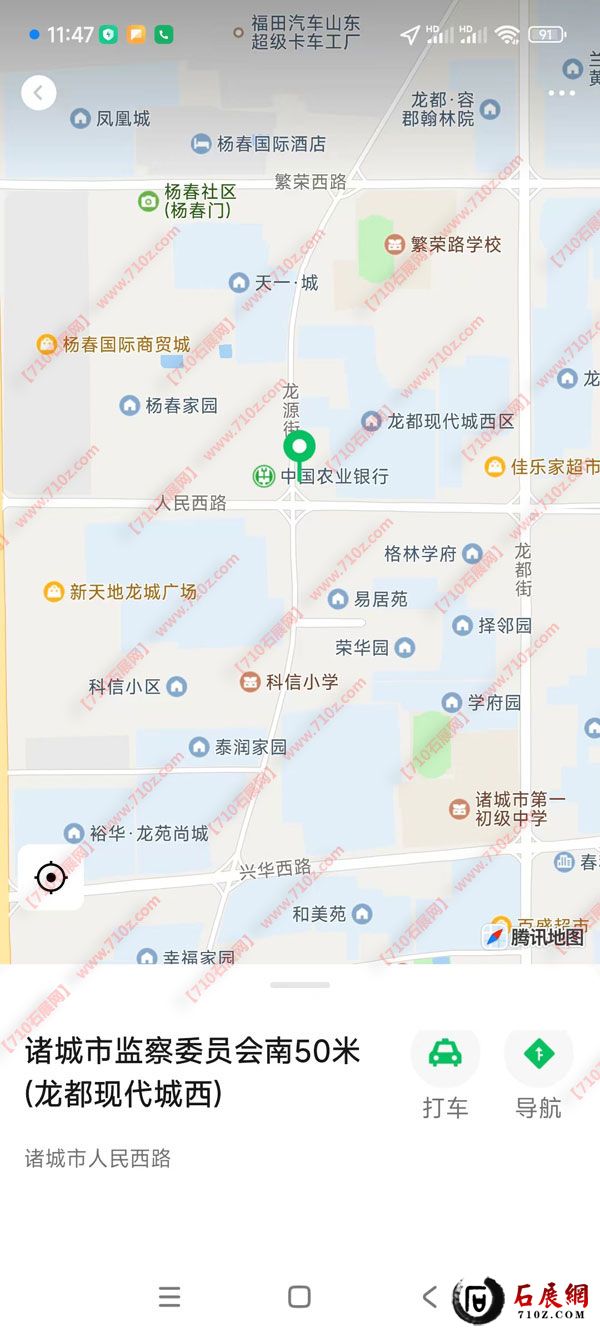Select 繁荣路学校 on the map
This screenshot has height=1333, width=600.
click(x=443, y=244)
